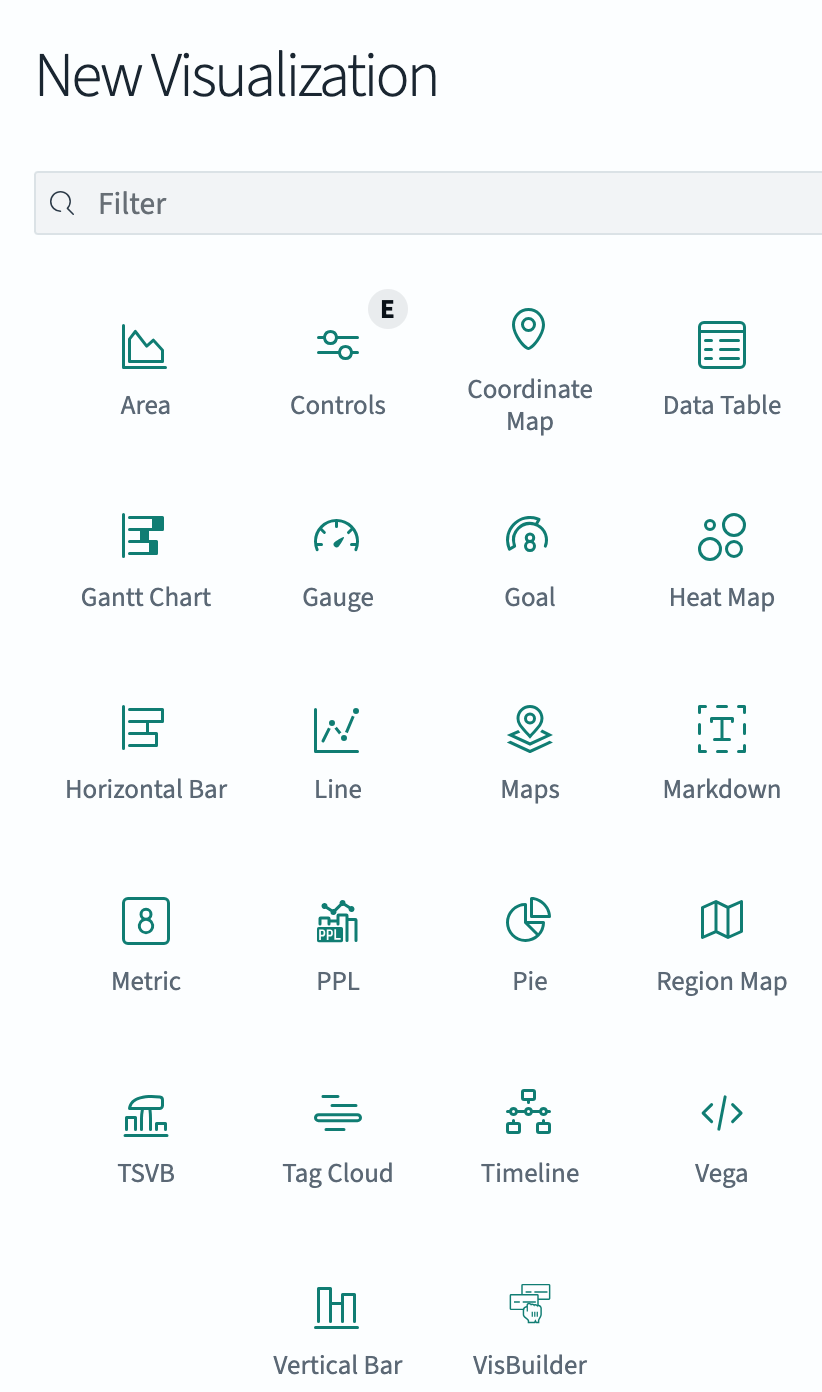Choose the Metric visualization
This screenshot has height=1392, width=822.
[x=145, y=944]
